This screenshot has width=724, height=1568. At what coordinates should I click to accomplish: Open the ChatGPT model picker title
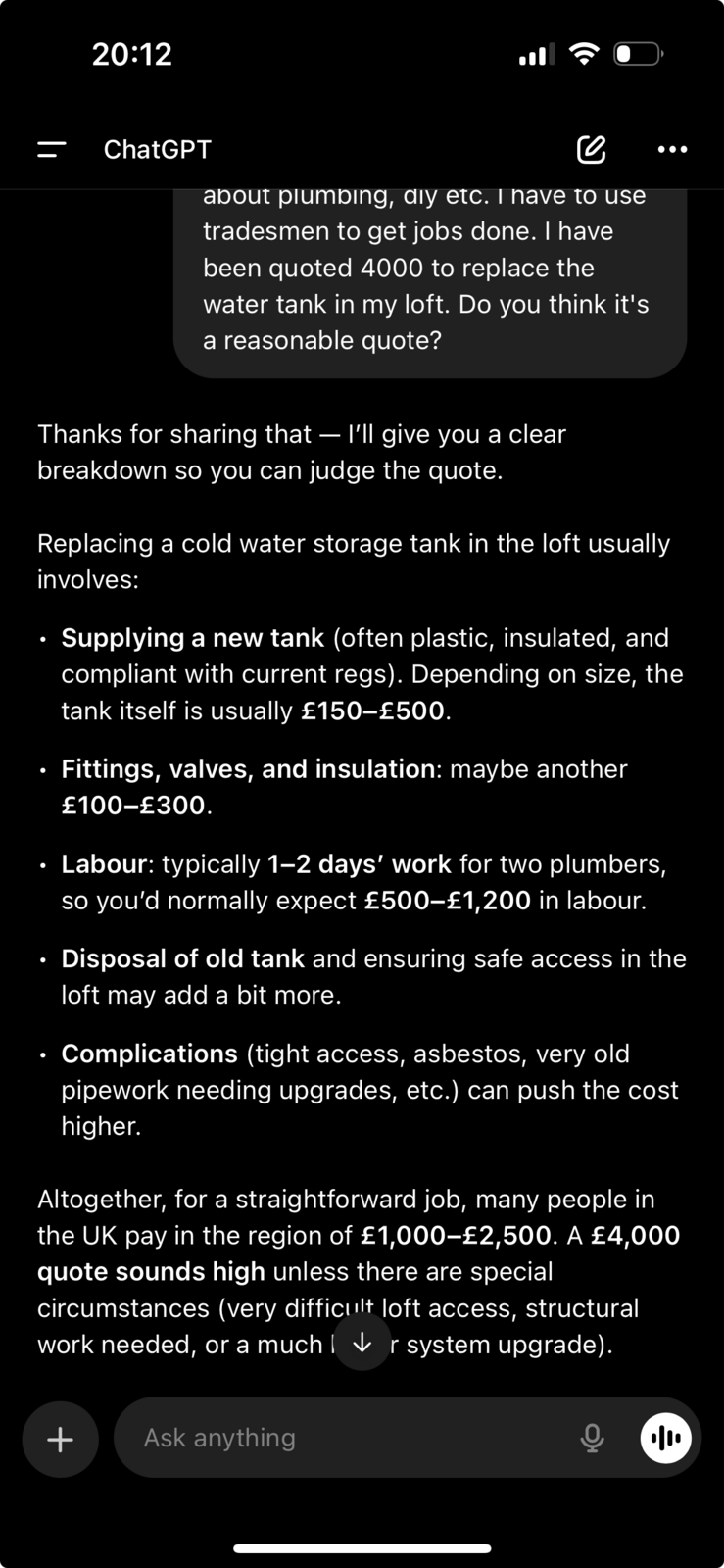(158, 150)
